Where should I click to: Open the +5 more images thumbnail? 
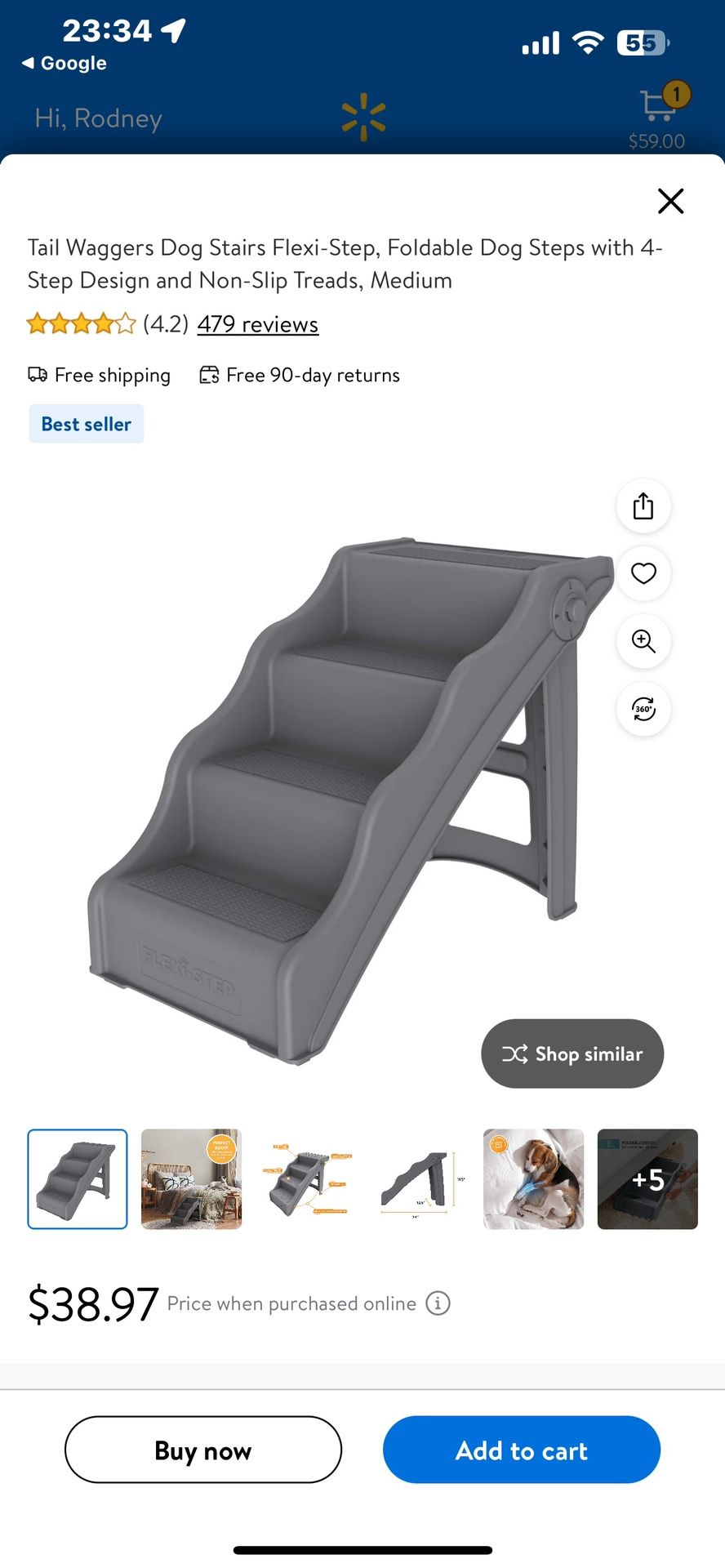click(x=647, y=1178)
